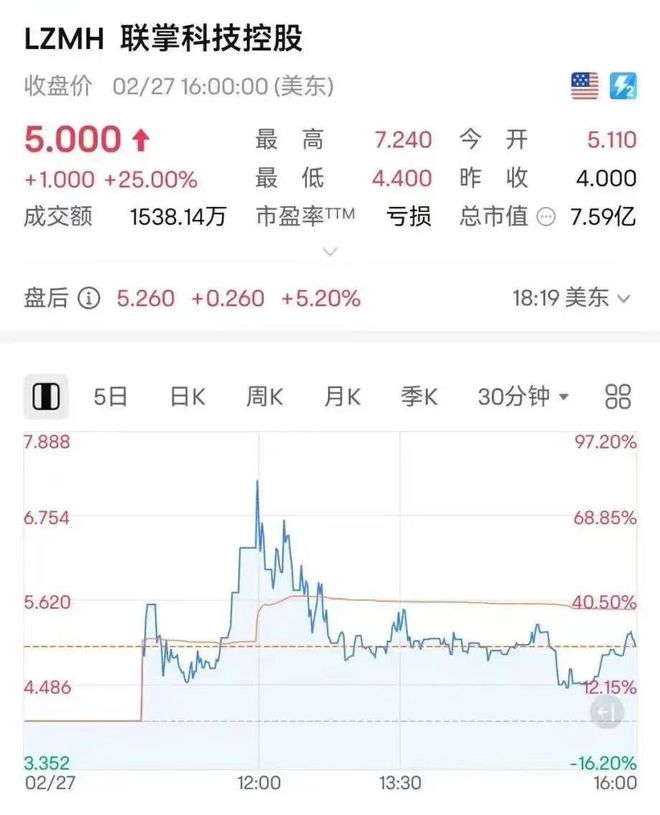660x815 pixels.
Task: Switch to the 月K chart
Action: tap(342, 397)
